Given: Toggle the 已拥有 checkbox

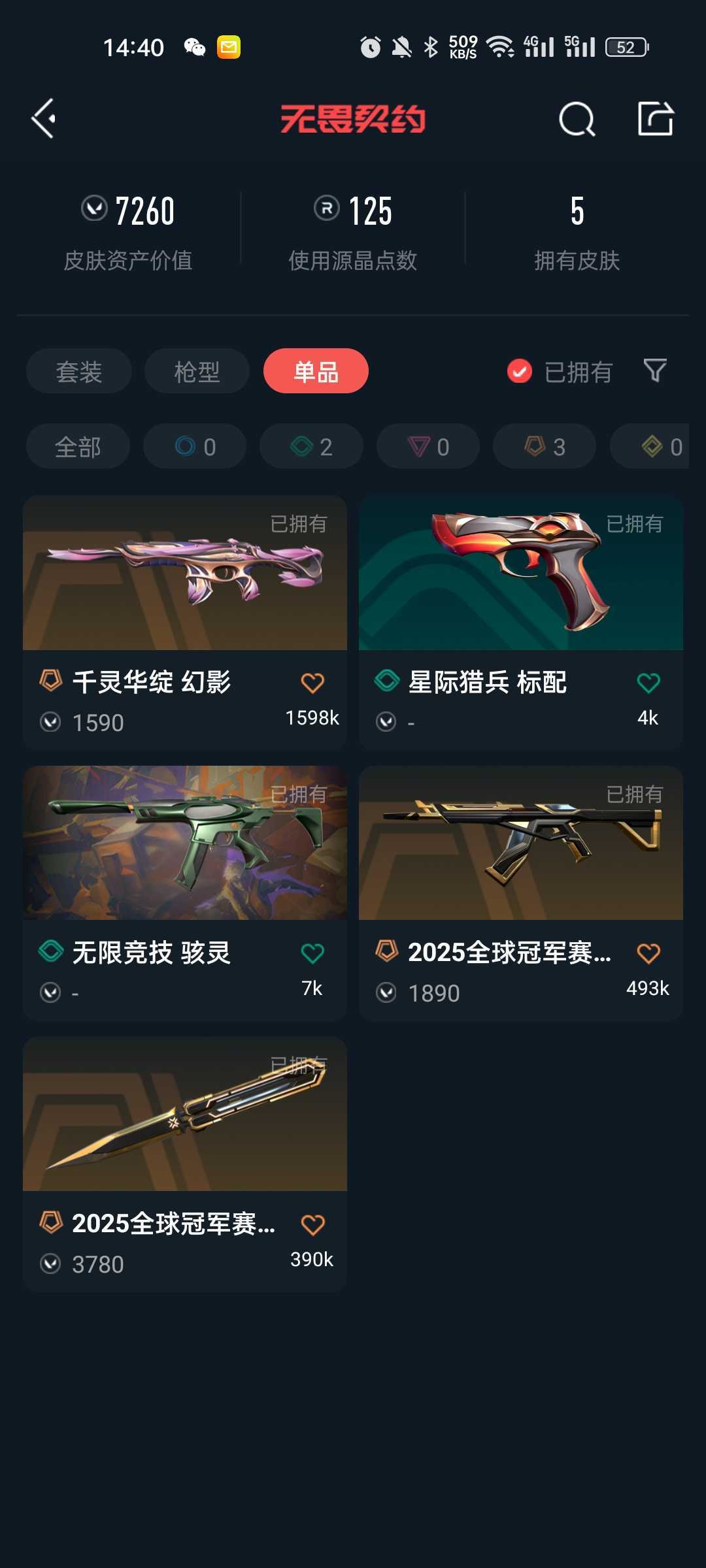Looking at the screenshot, I should tap(520, 371).
